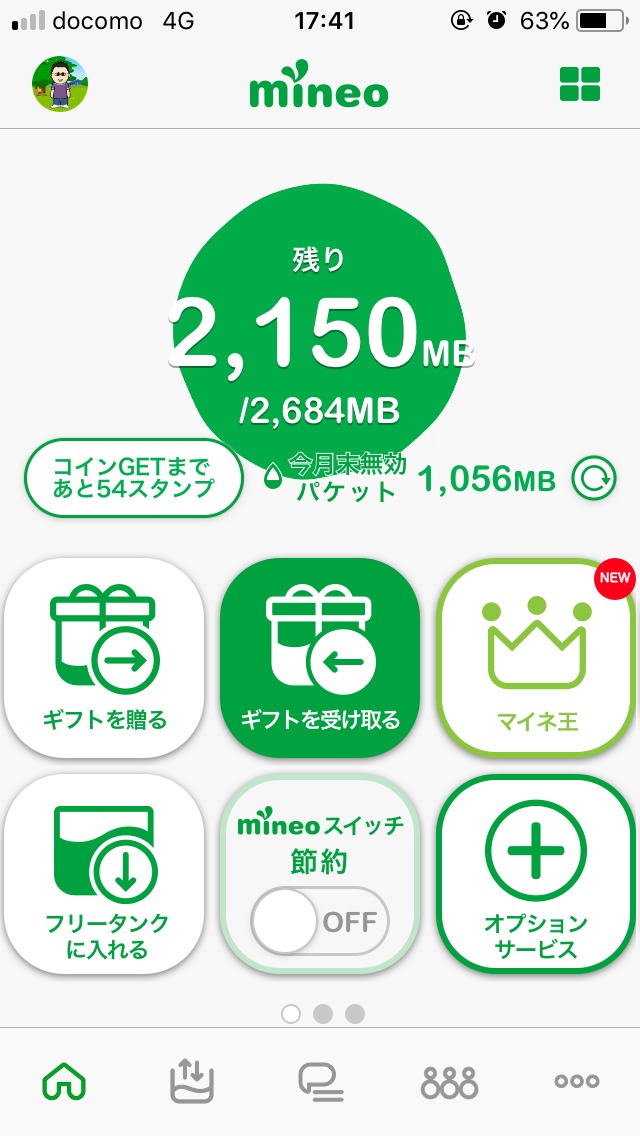Open the more tab with three circles

pyautogui.click(x=577, y=1080)
